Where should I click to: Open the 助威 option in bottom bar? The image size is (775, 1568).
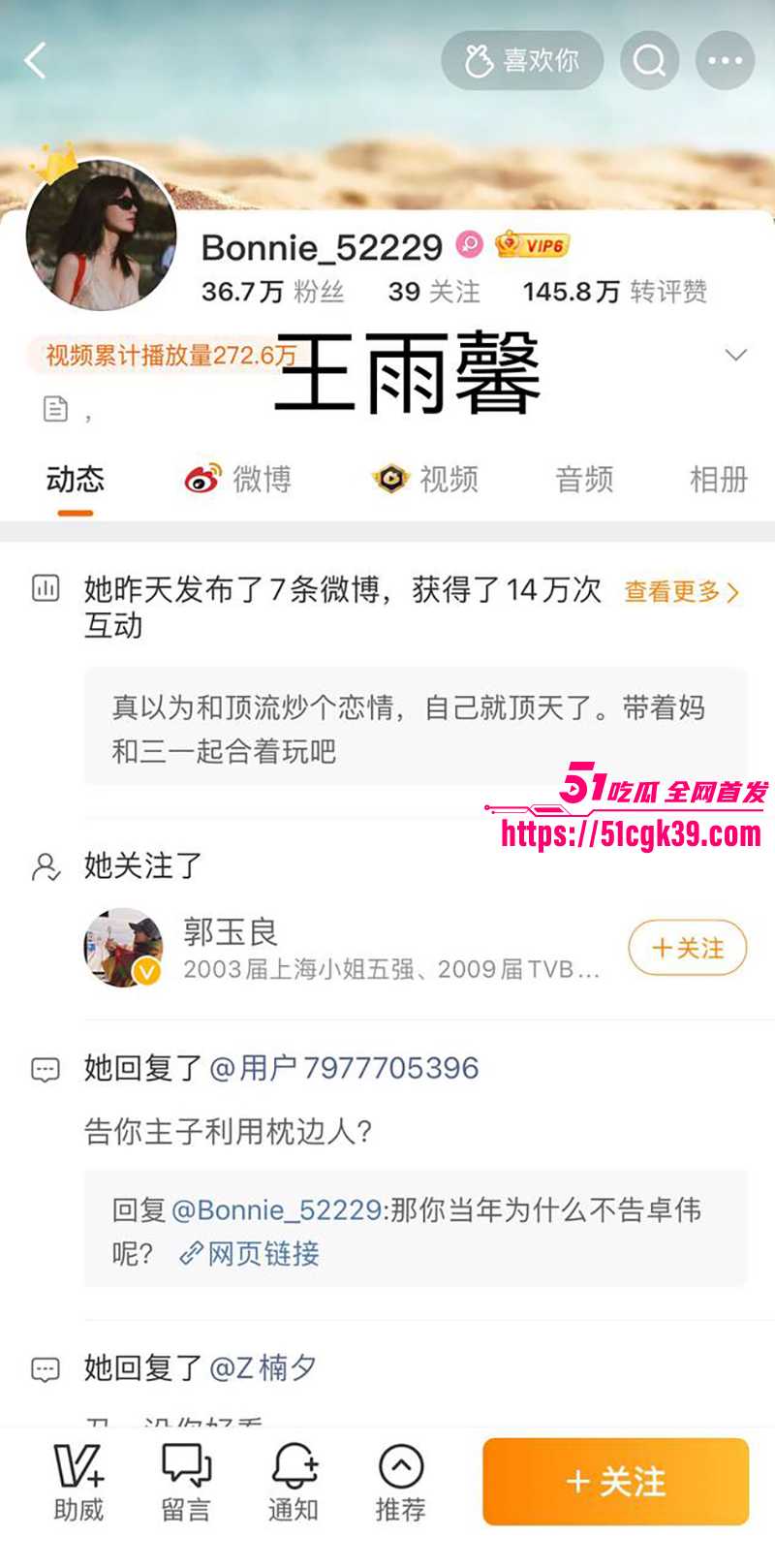tap(78, 1483)
